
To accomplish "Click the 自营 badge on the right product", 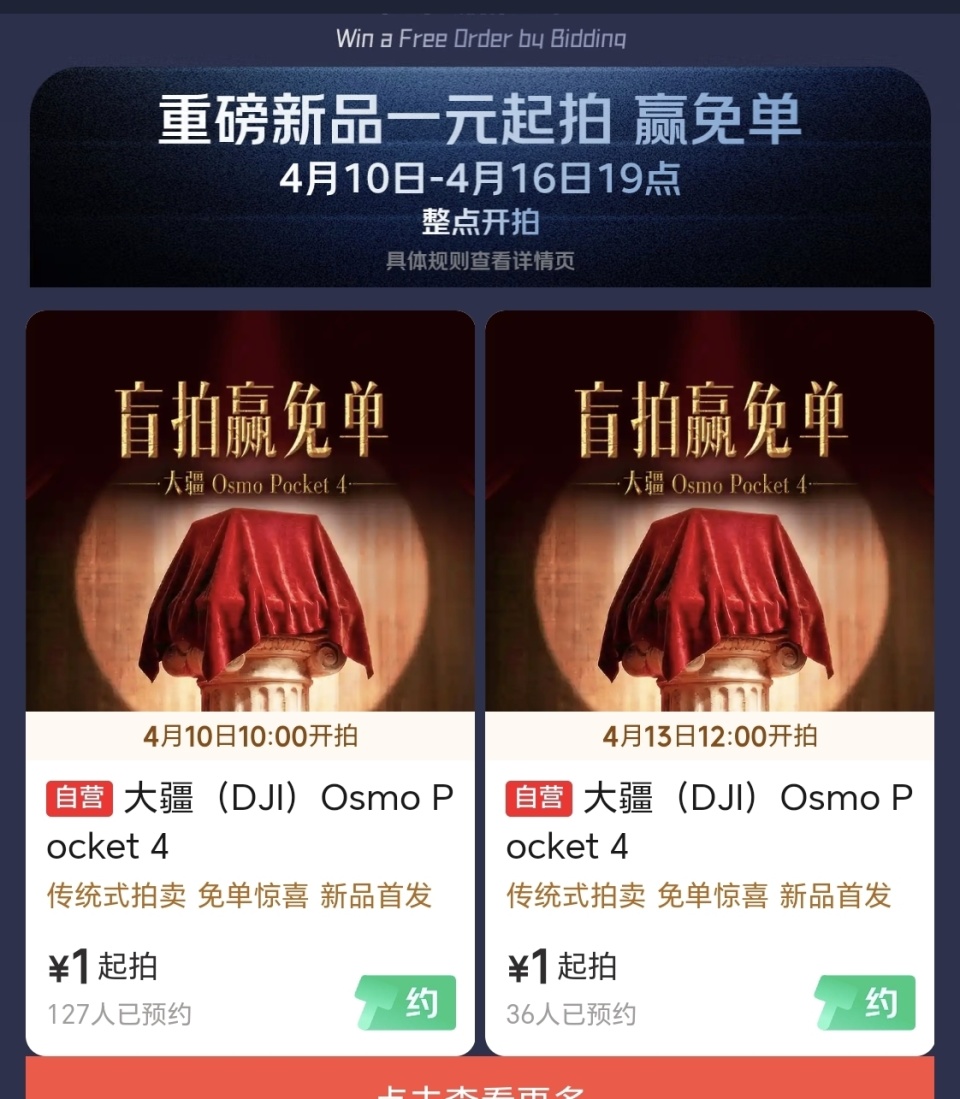I will pyautogui.click(x=542, y=797).
